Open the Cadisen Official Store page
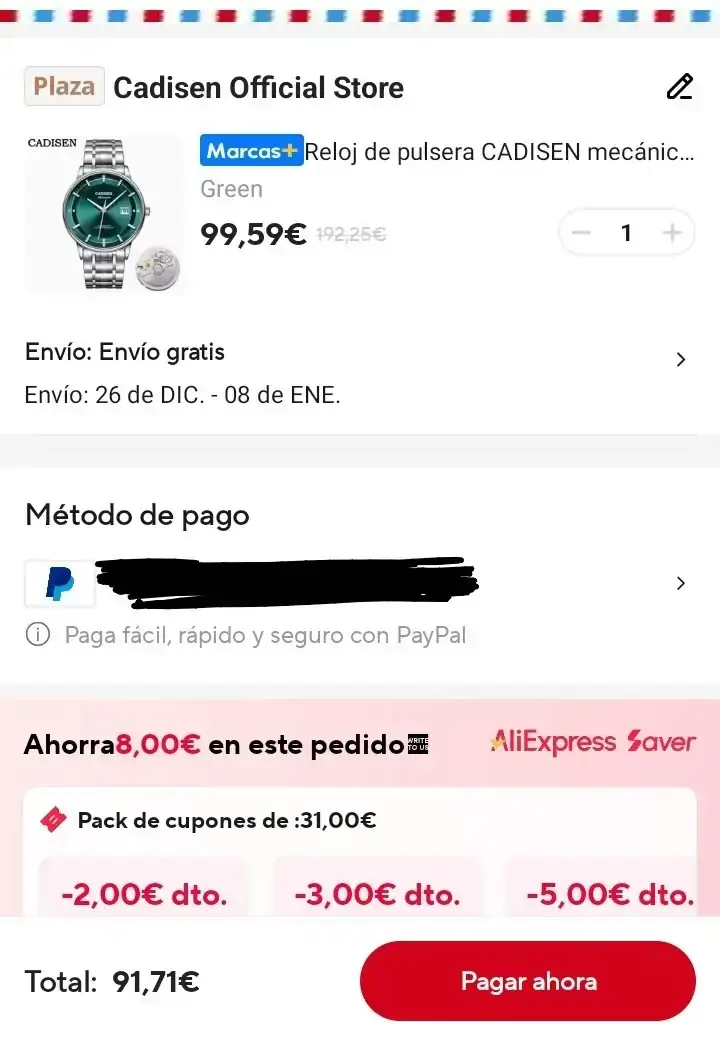 pos(258,88)
